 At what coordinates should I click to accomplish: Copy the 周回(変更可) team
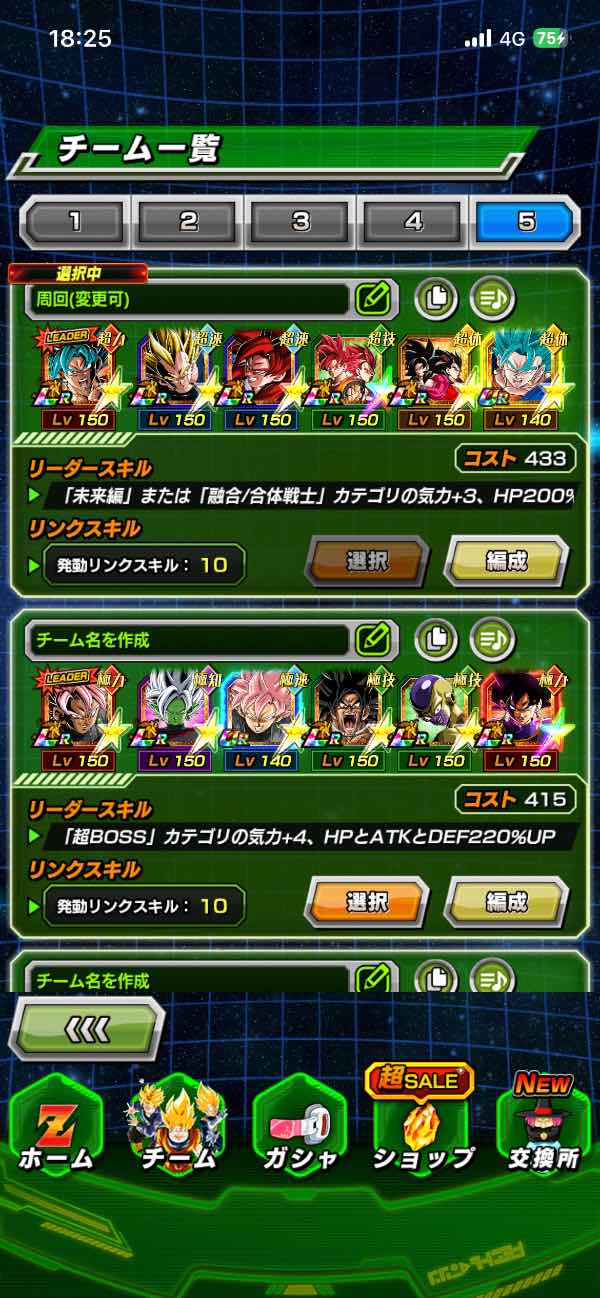click(x=436, y=297)
